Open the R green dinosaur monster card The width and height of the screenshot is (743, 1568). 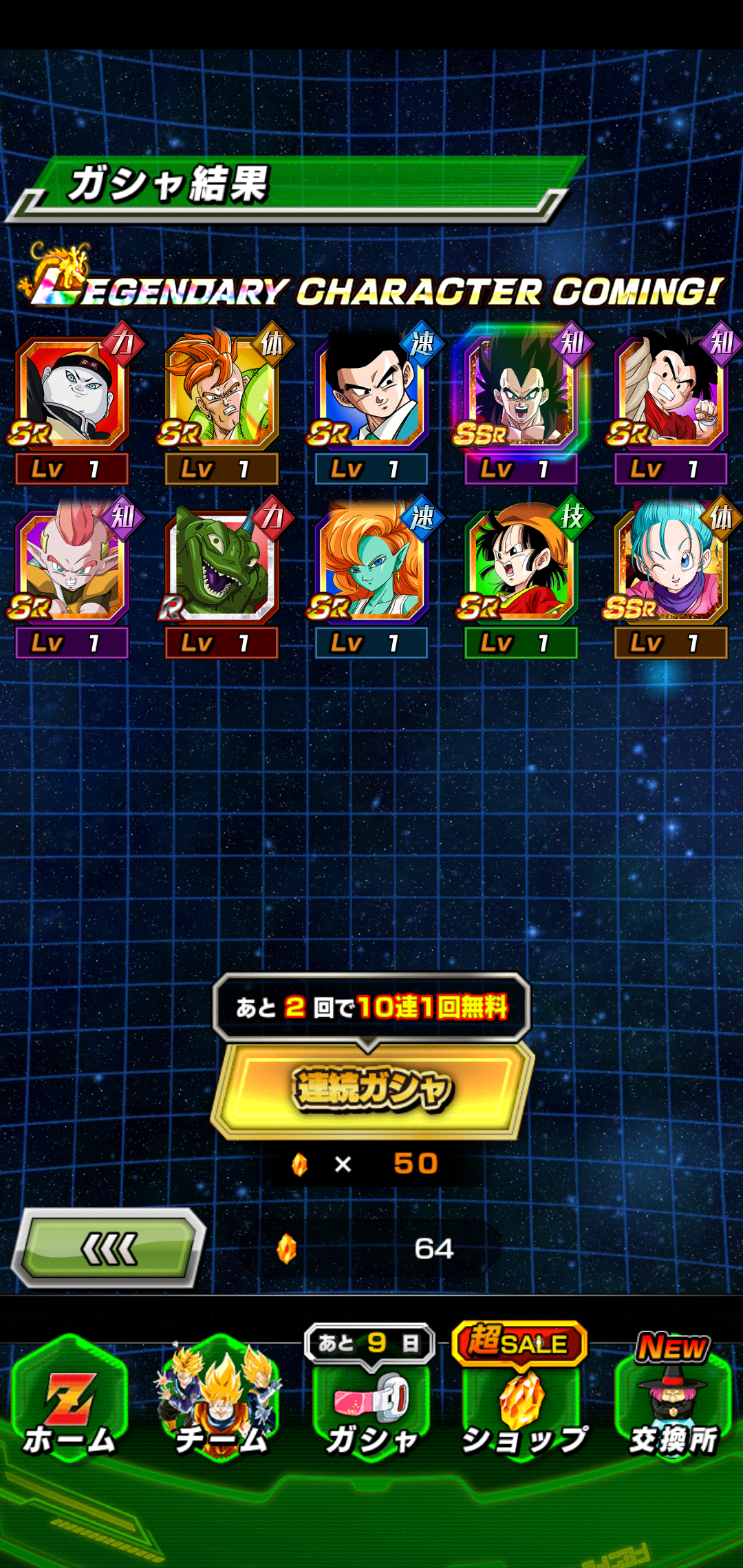[222, 565]
